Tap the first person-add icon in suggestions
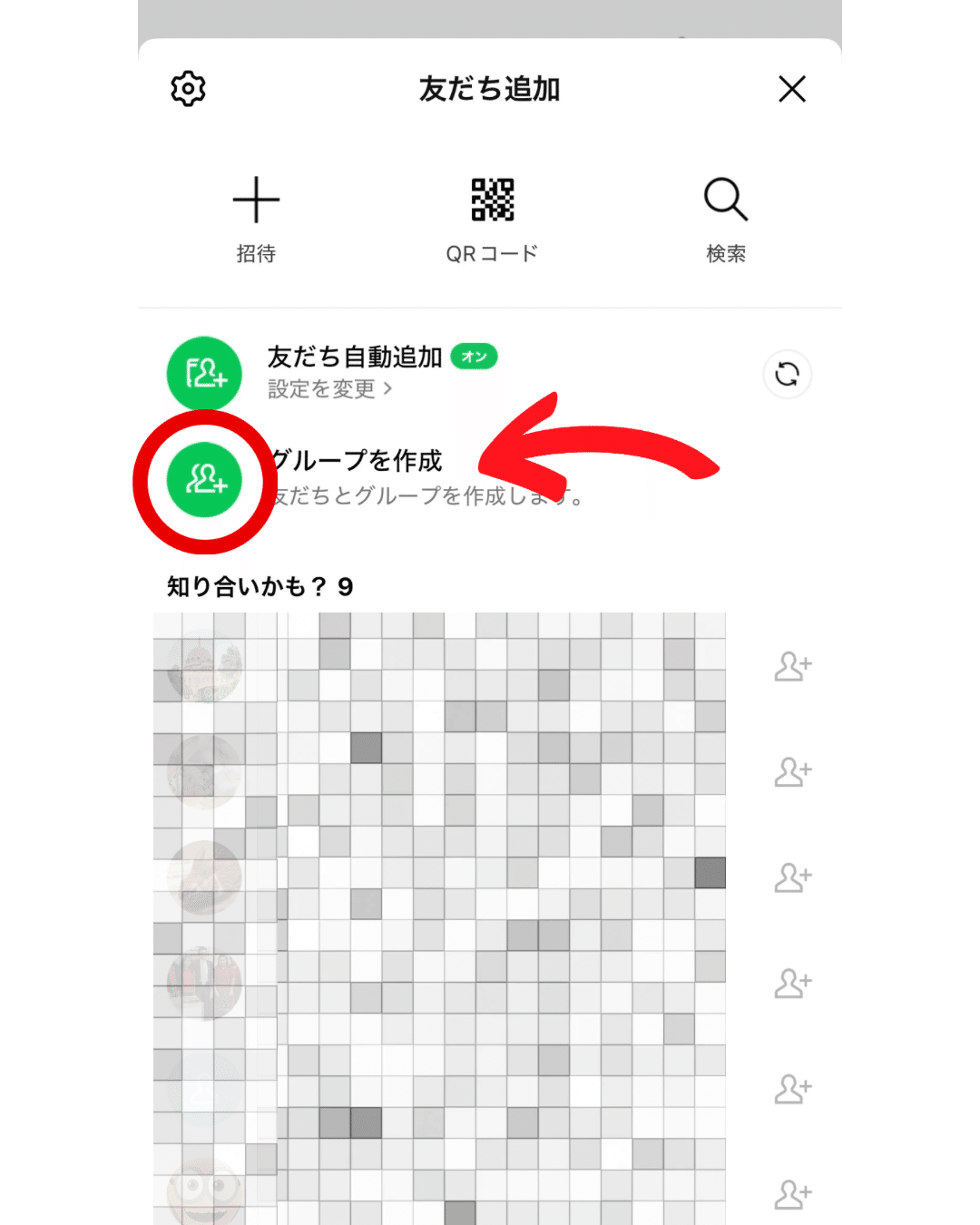This screenshot has height=1225, width=980. tap(792, 665)
